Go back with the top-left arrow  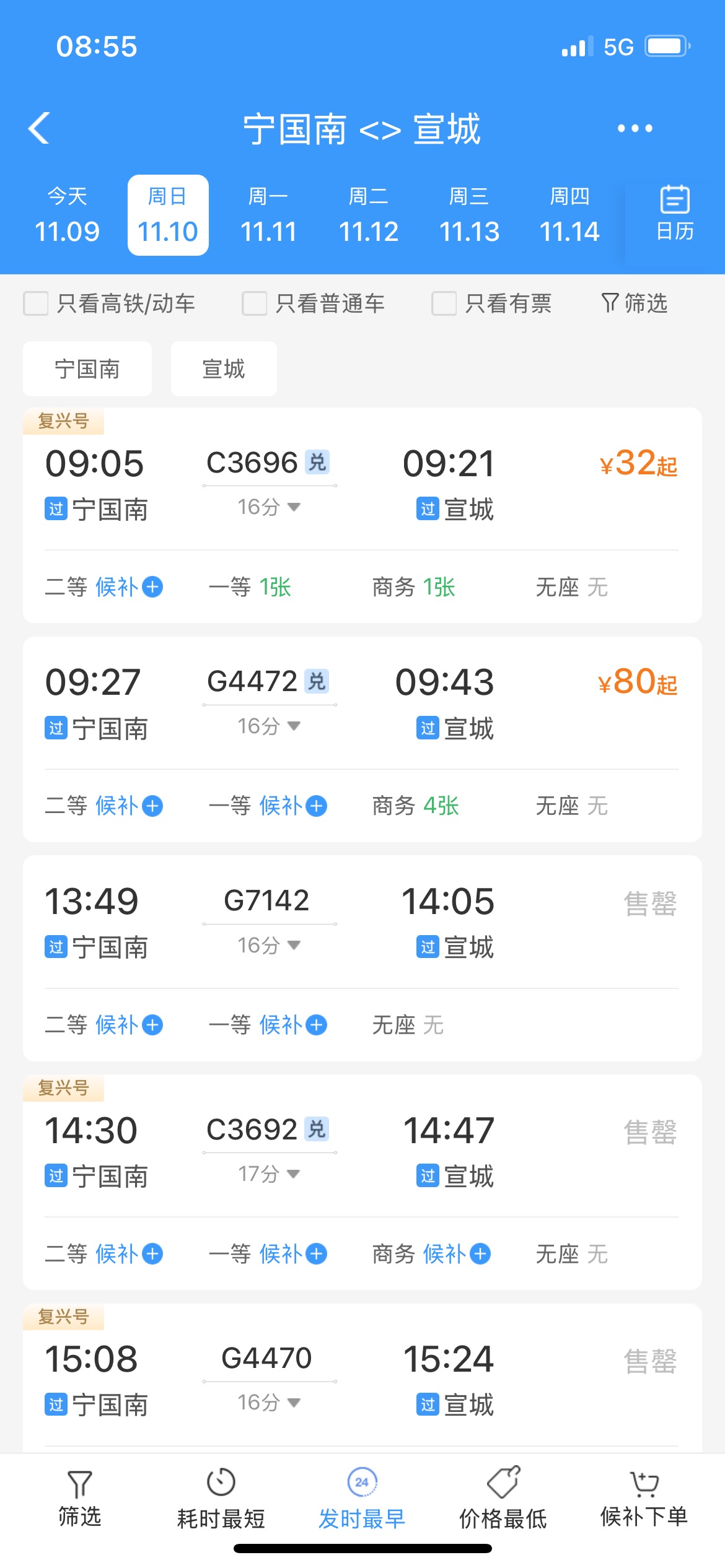coord(39,128)
